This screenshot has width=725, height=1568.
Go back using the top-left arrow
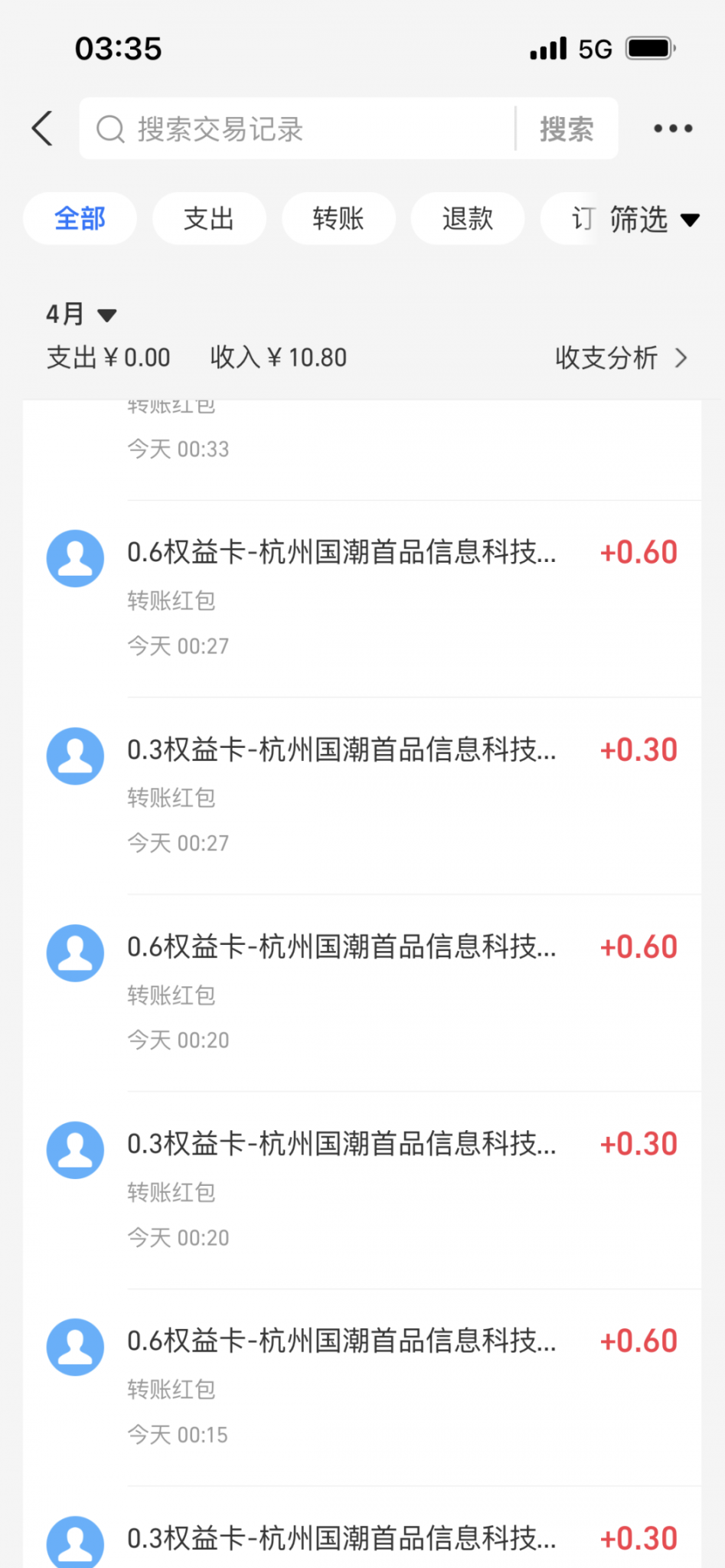(x=43, y=128)
